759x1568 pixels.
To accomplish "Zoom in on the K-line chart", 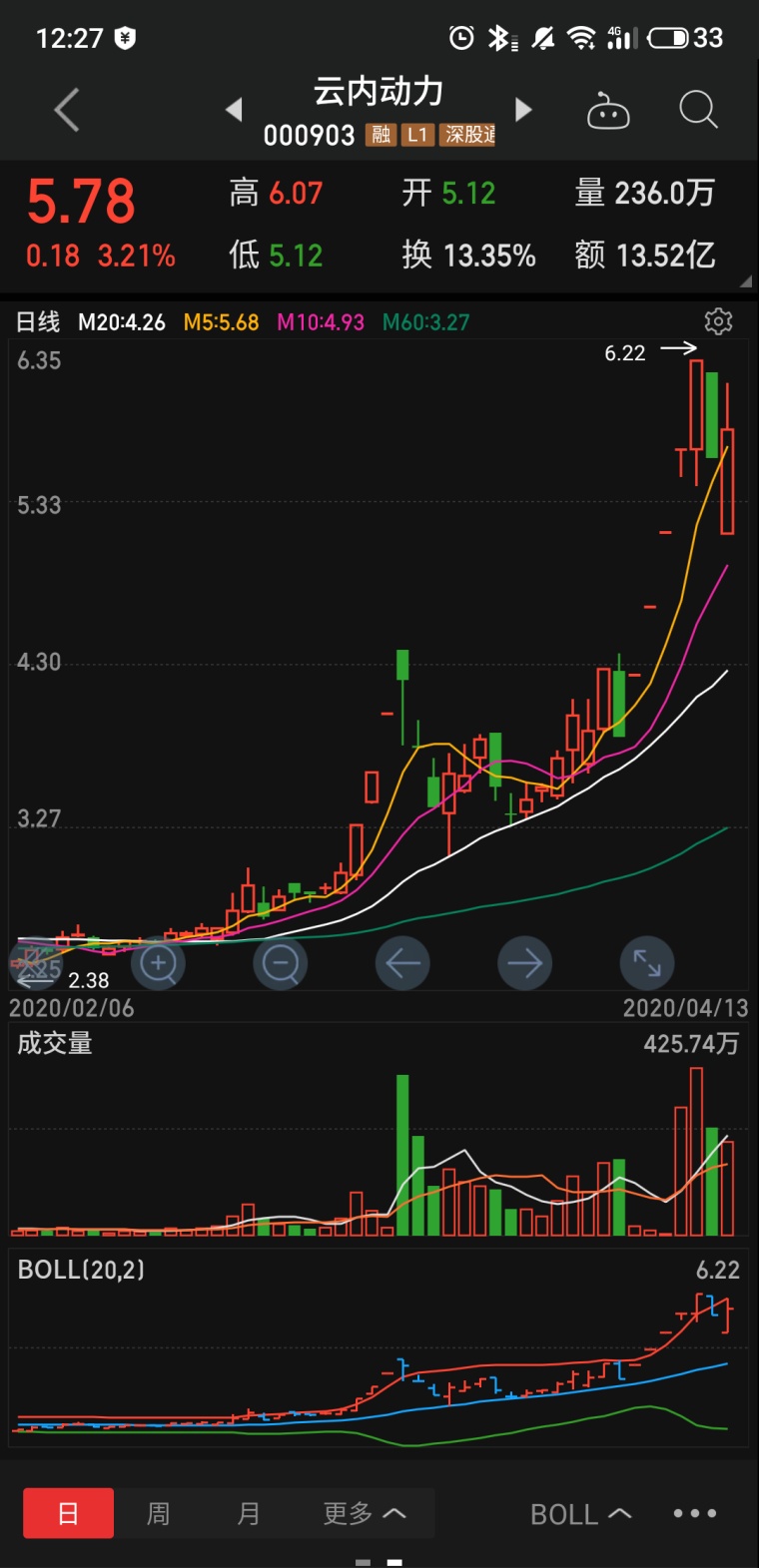I will [158, 963].
